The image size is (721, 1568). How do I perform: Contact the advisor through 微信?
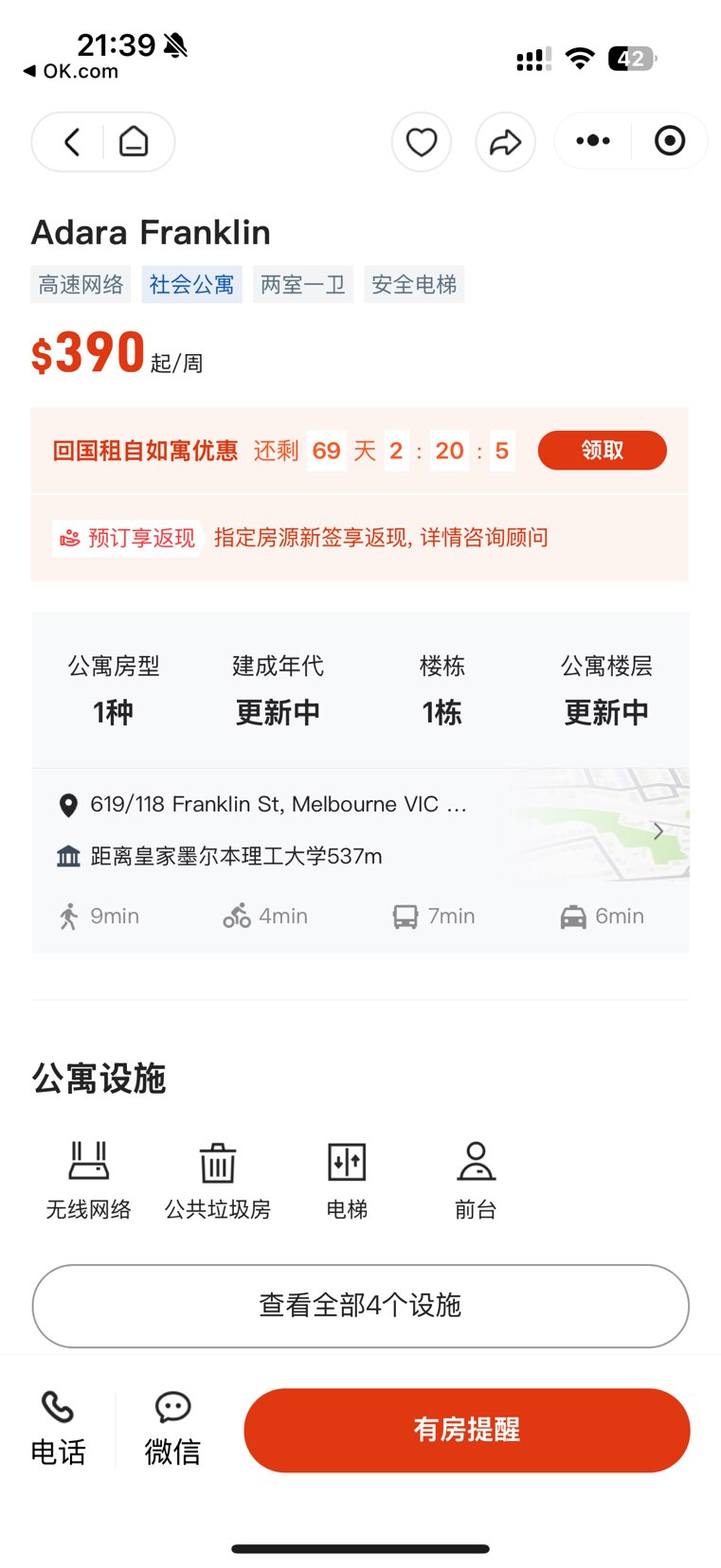tap(172, 1429)
